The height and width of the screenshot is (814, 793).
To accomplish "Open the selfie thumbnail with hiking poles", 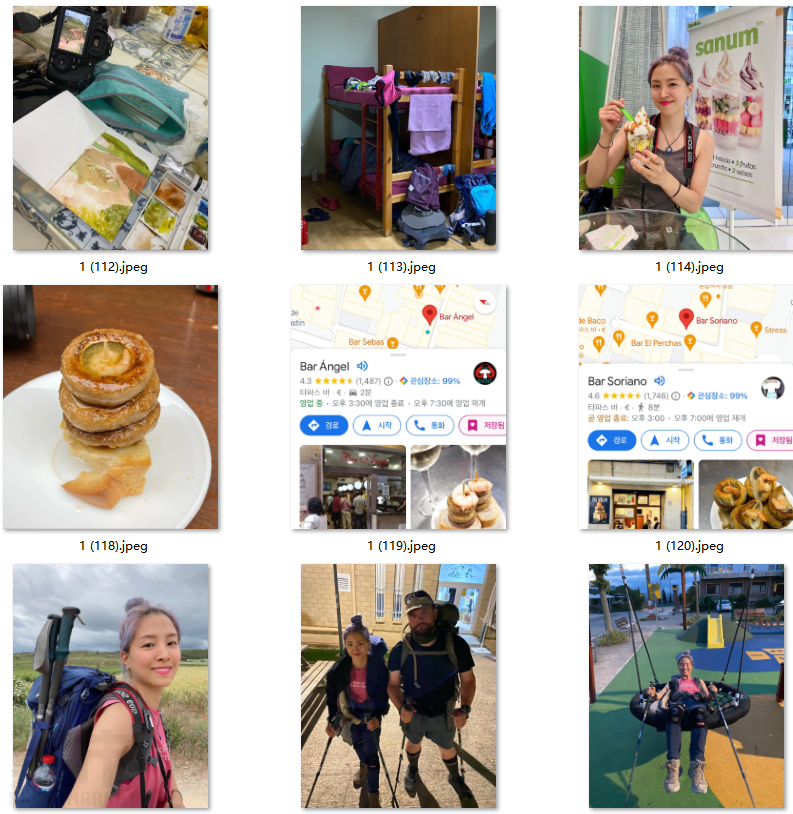I will [x=110, y=686].
